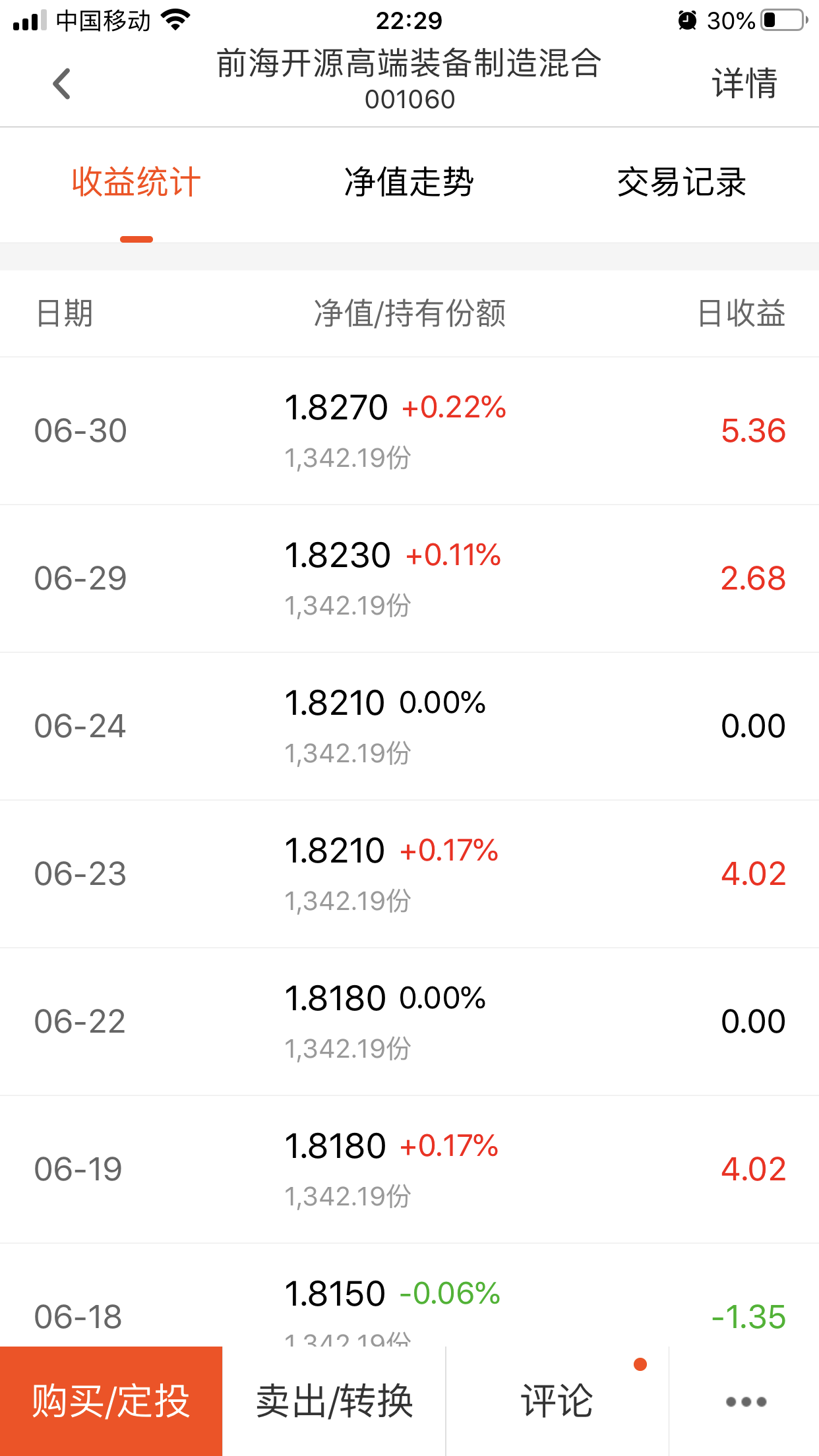The width and height of the screenshot is (819, 1456).
Task: Open the 评论 comments section
Action: 557,1401
